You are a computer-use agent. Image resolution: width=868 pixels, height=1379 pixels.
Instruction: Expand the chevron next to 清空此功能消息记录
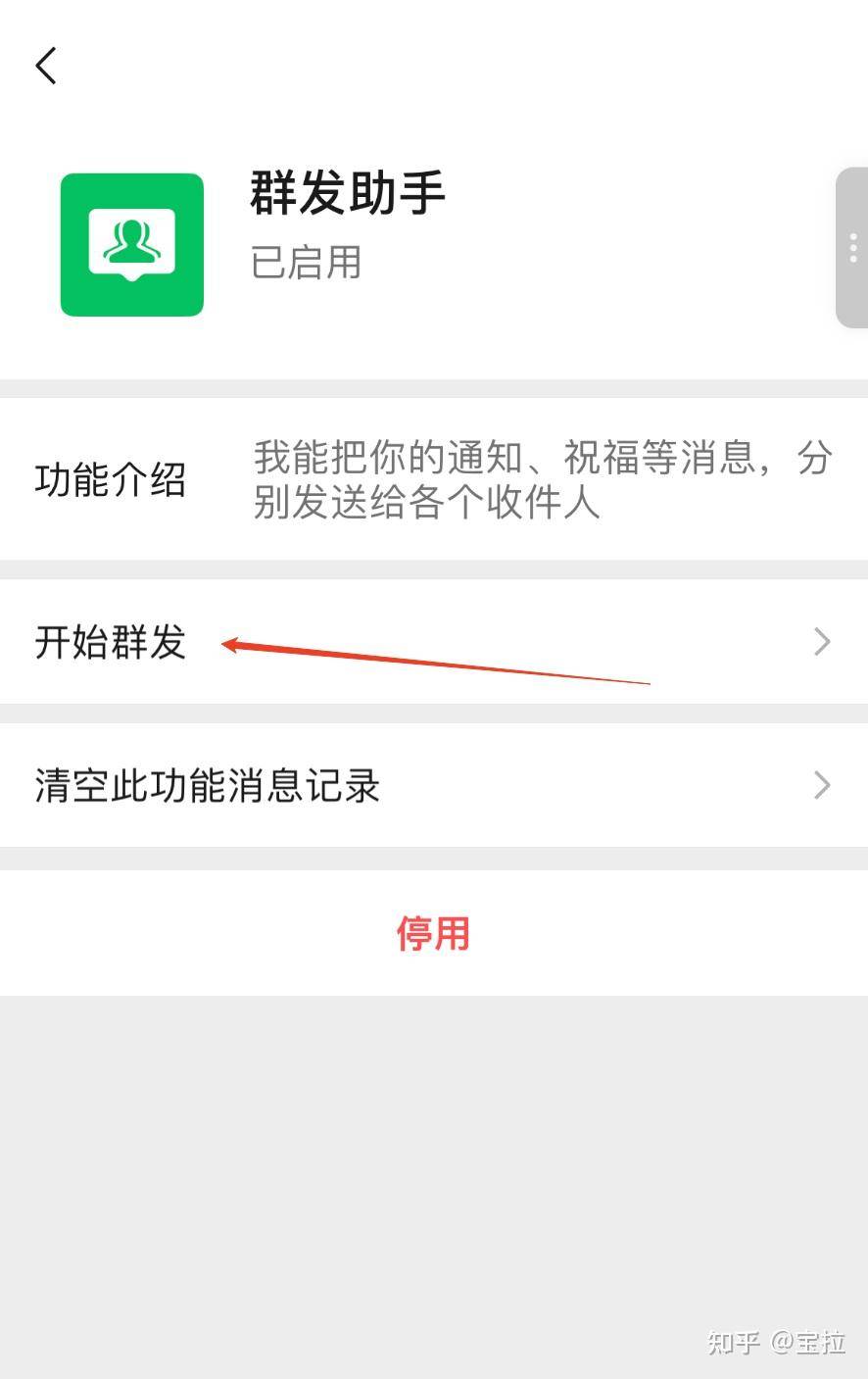pyautogui.click(x=822, y=785)
